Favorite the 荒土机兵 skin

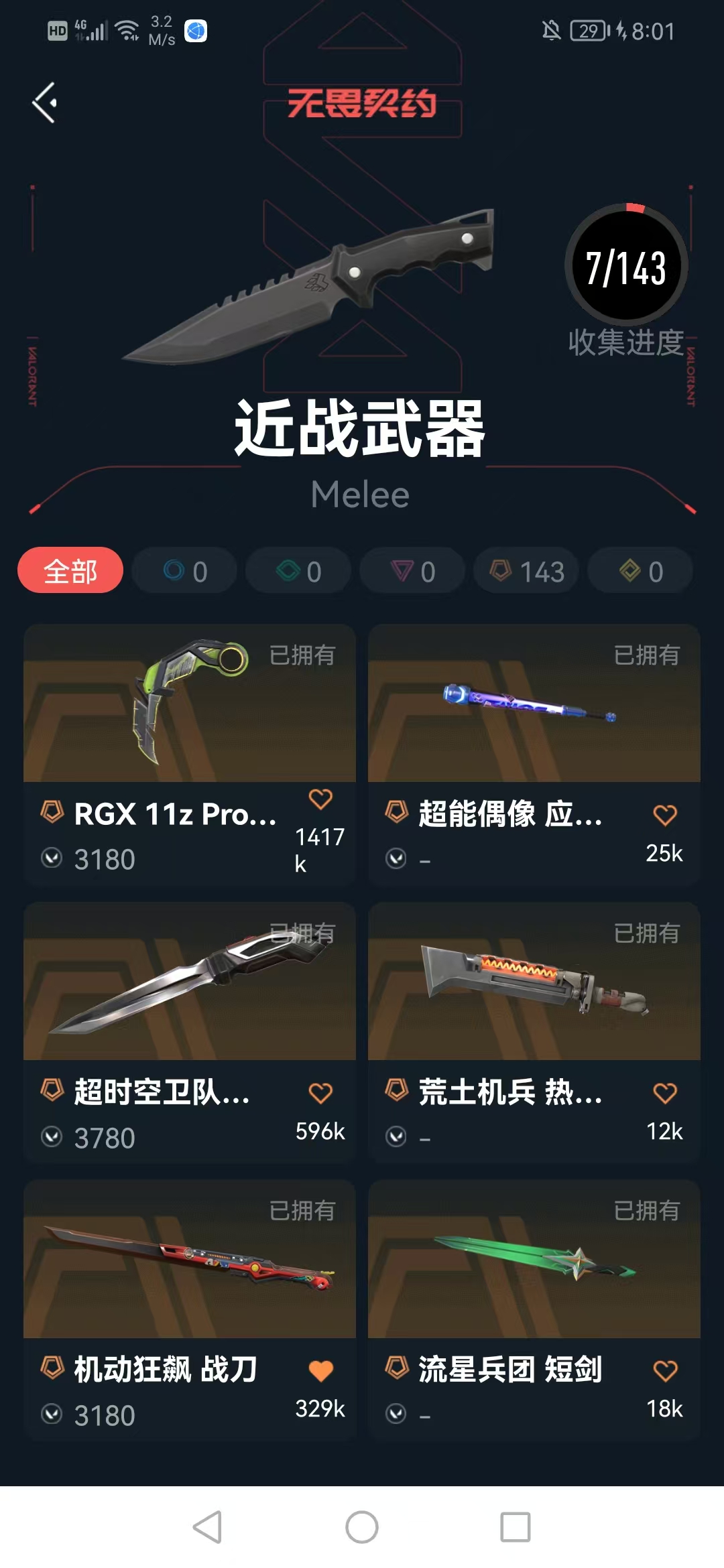pyautogui.click(x=665, y=1093)
